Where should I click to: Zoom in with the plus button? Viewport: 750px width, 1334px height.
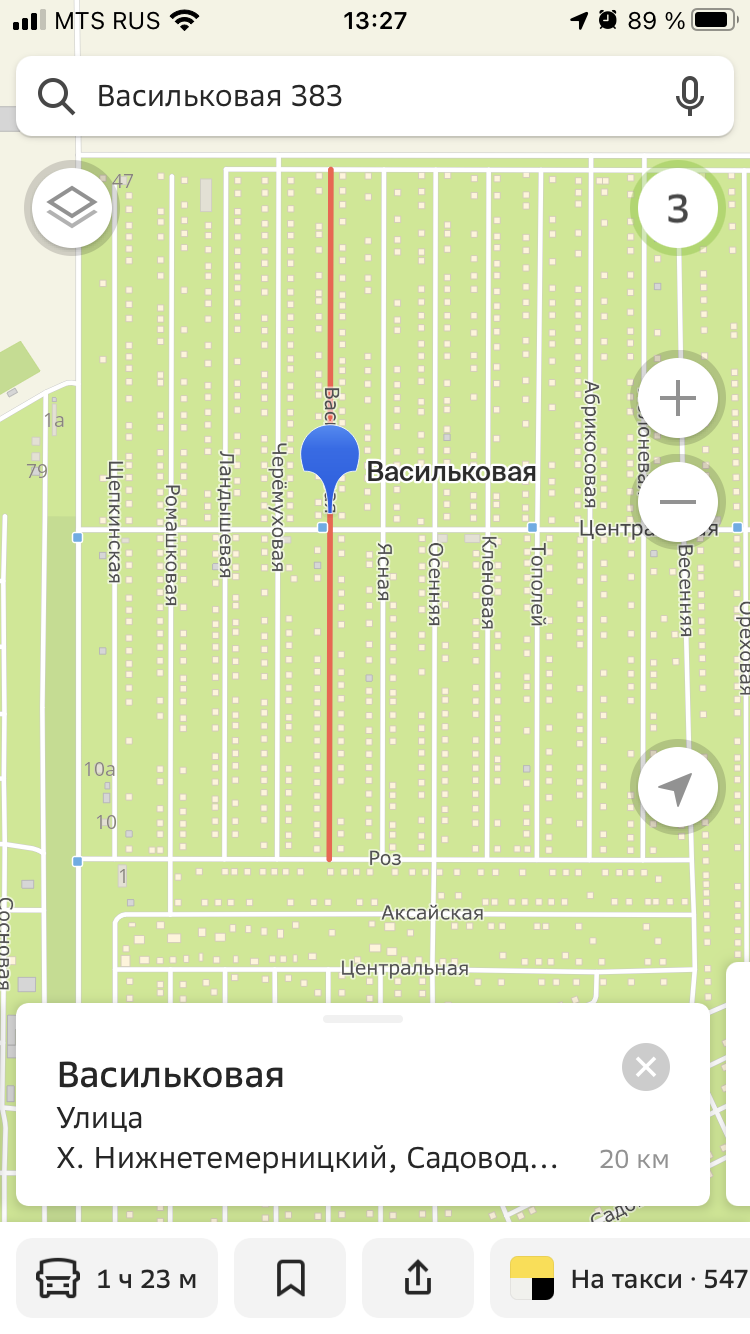click(677, 399)
